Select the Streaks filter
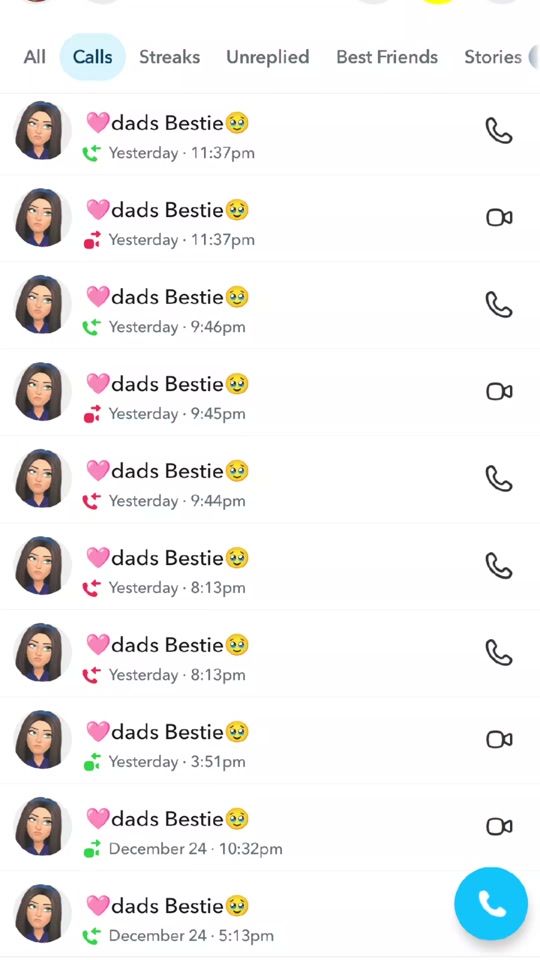Viewport: 540px width, 960px height. click(x=170, y=57)
